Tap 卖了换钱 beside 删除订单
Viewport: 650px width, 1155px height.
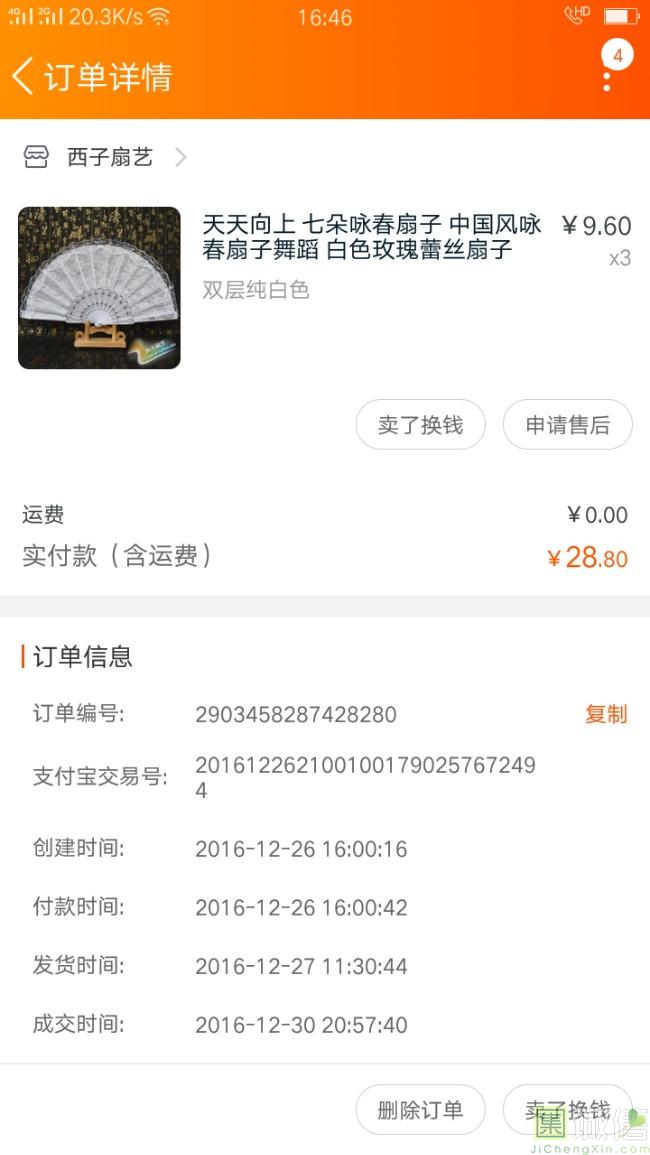pyautogui.click(x=567, y=1110)
